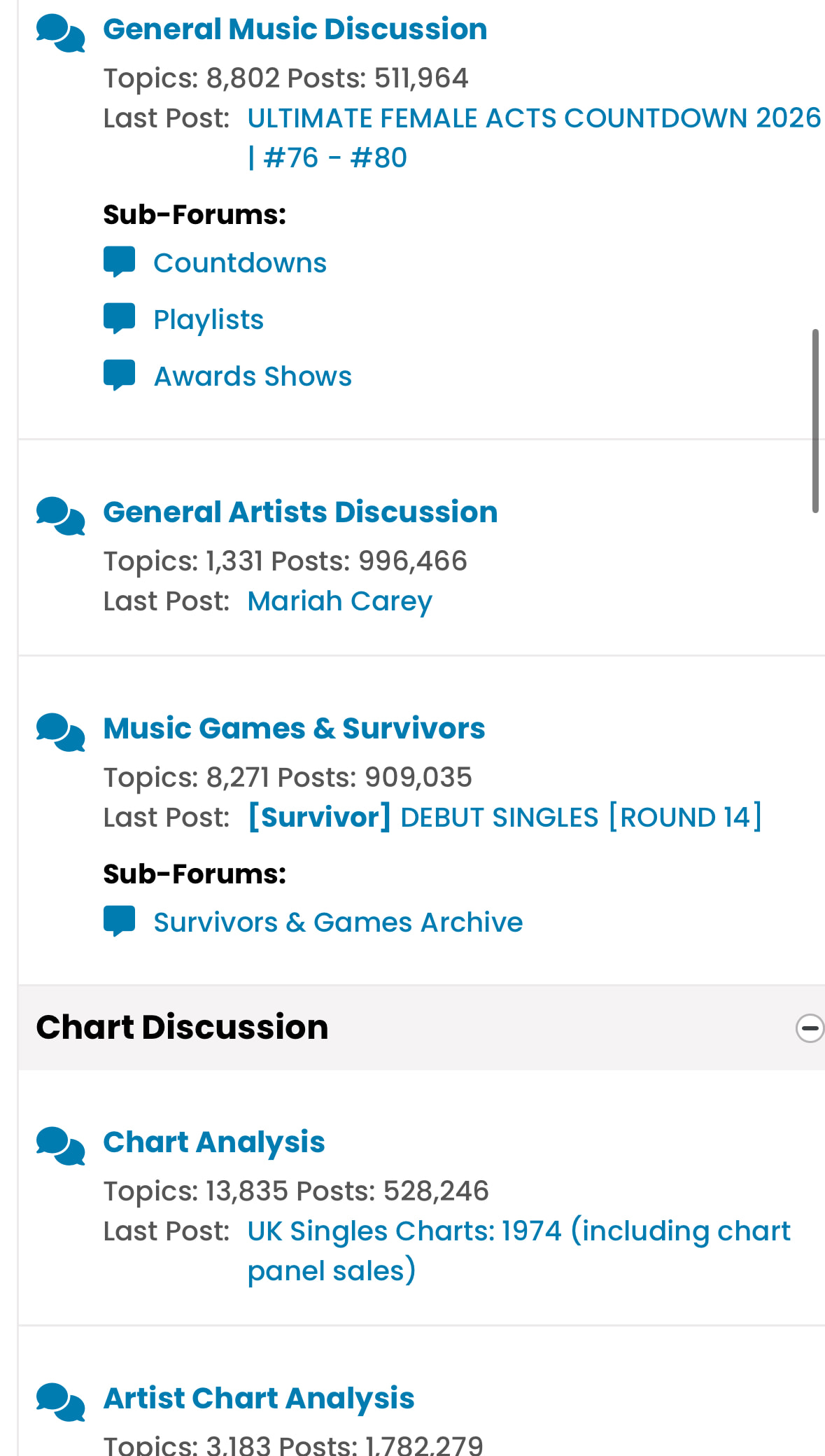
Task: Open the General Music Discussion forum
Action: [295, 29]
